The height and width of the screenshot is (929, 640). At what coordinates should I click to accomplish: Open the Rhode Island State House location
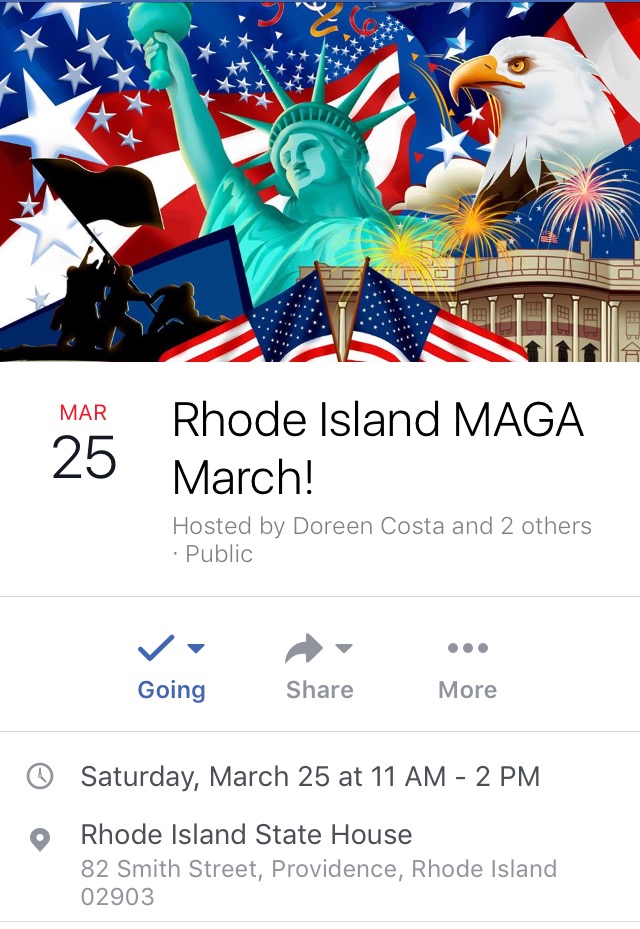246,835
